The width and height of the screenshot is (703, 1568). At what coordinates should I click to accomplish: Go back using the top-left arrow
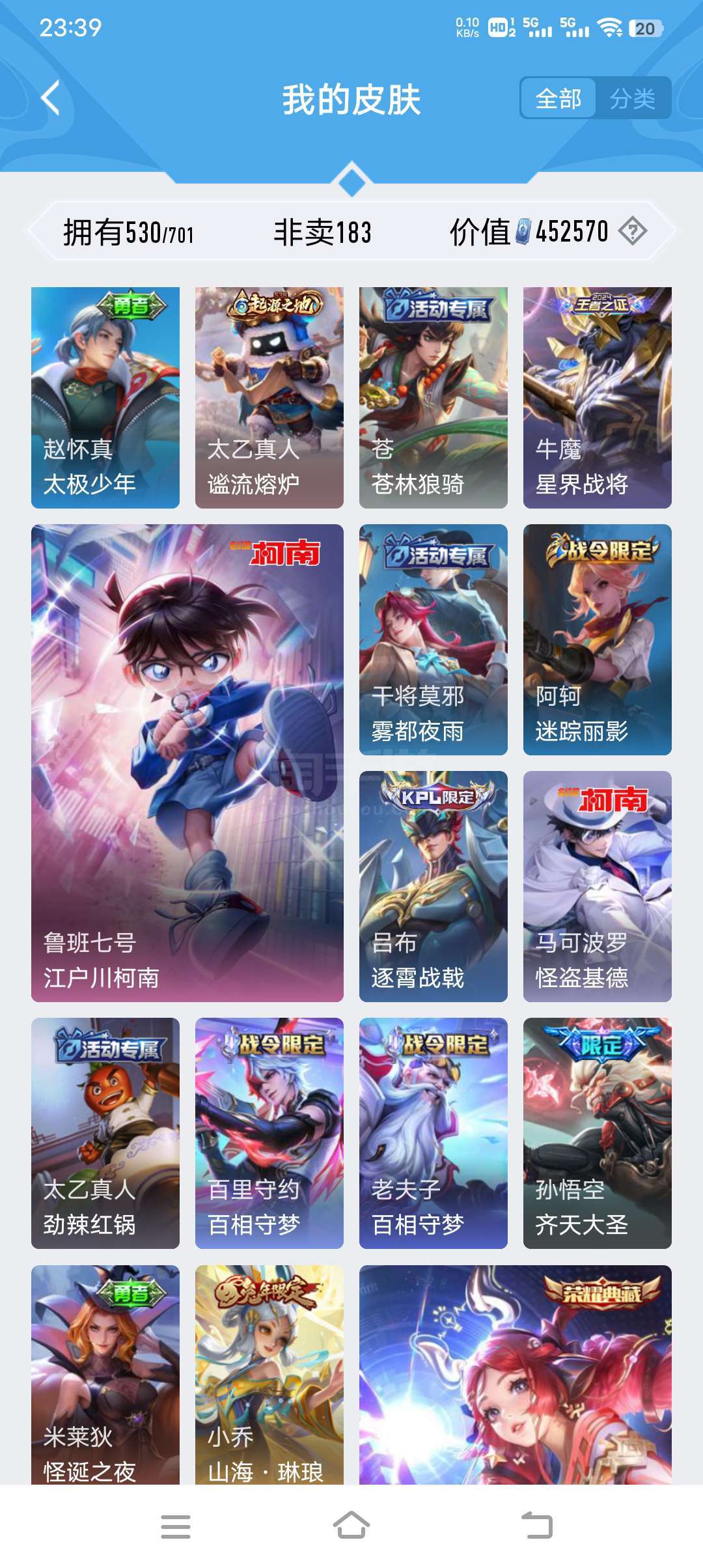pos(51,98)
